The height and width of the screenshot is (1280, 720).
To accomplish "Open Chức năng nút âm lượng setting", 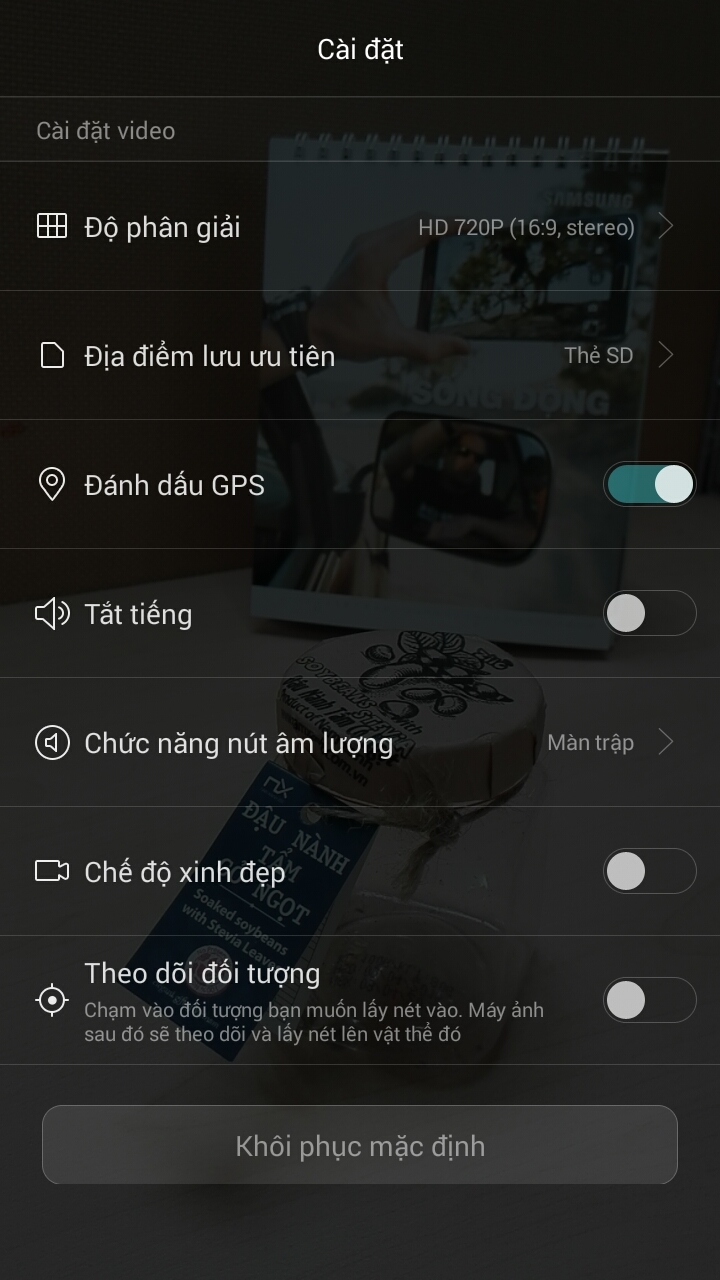I will [360, 742].
